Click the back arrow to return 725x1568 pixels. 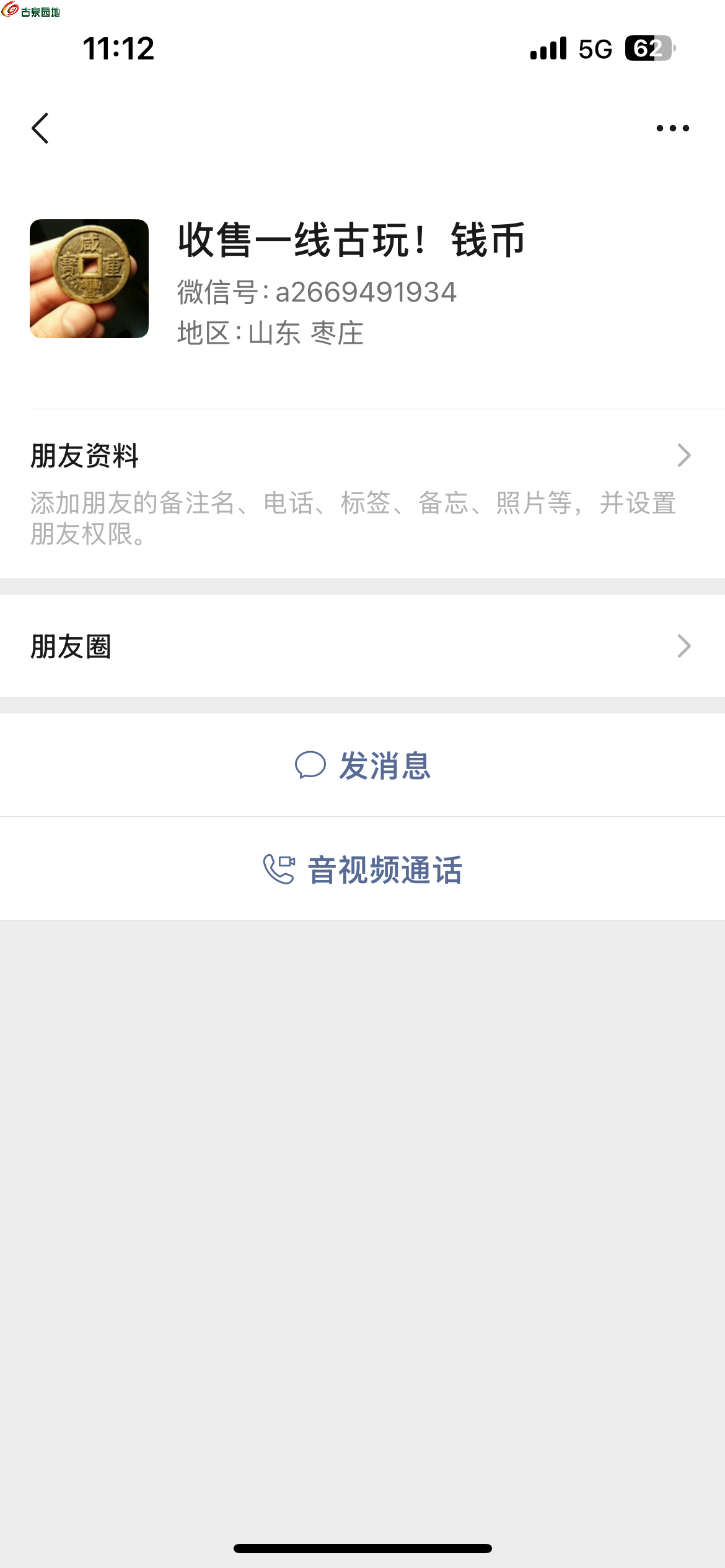click(x=41, y=128)
